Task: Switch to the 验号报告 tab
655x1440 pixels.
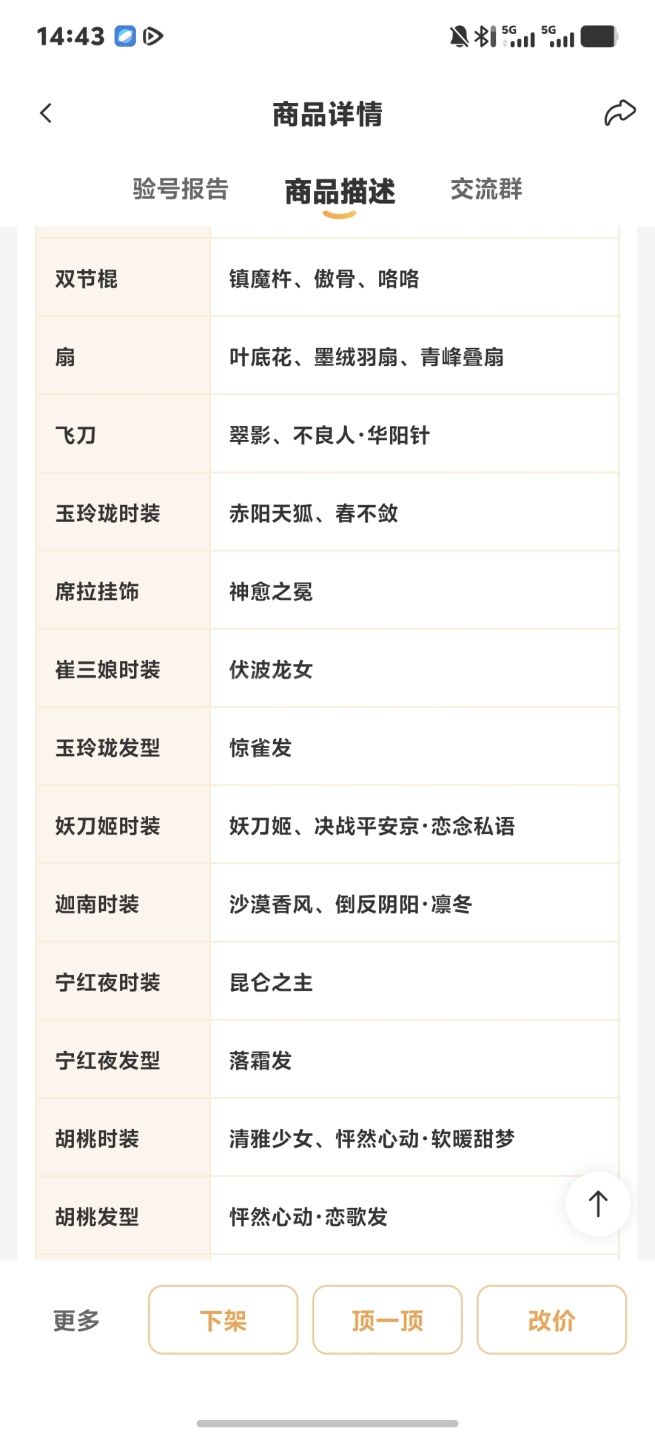Action: pyautogui.click(x=181, y=189)
